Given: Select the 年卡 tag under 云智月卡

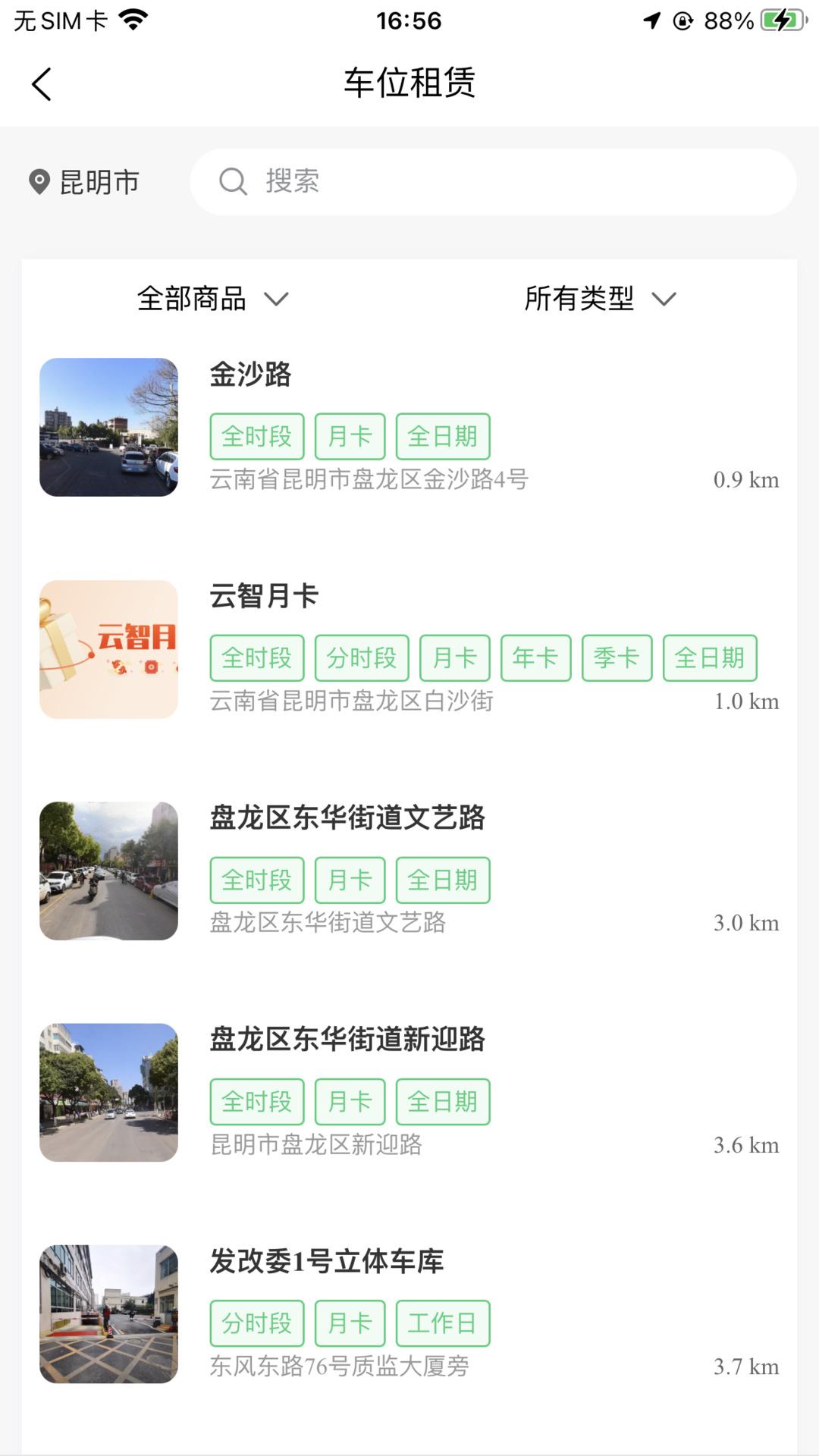Looking at the screenshot, I should pos(535,657).
